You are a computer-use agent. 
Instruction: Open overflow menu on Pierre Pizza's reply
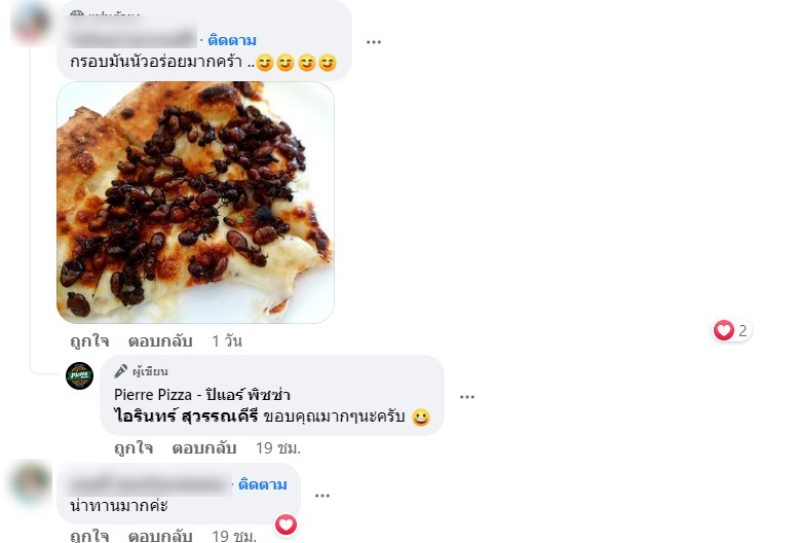tap(467, 396)
